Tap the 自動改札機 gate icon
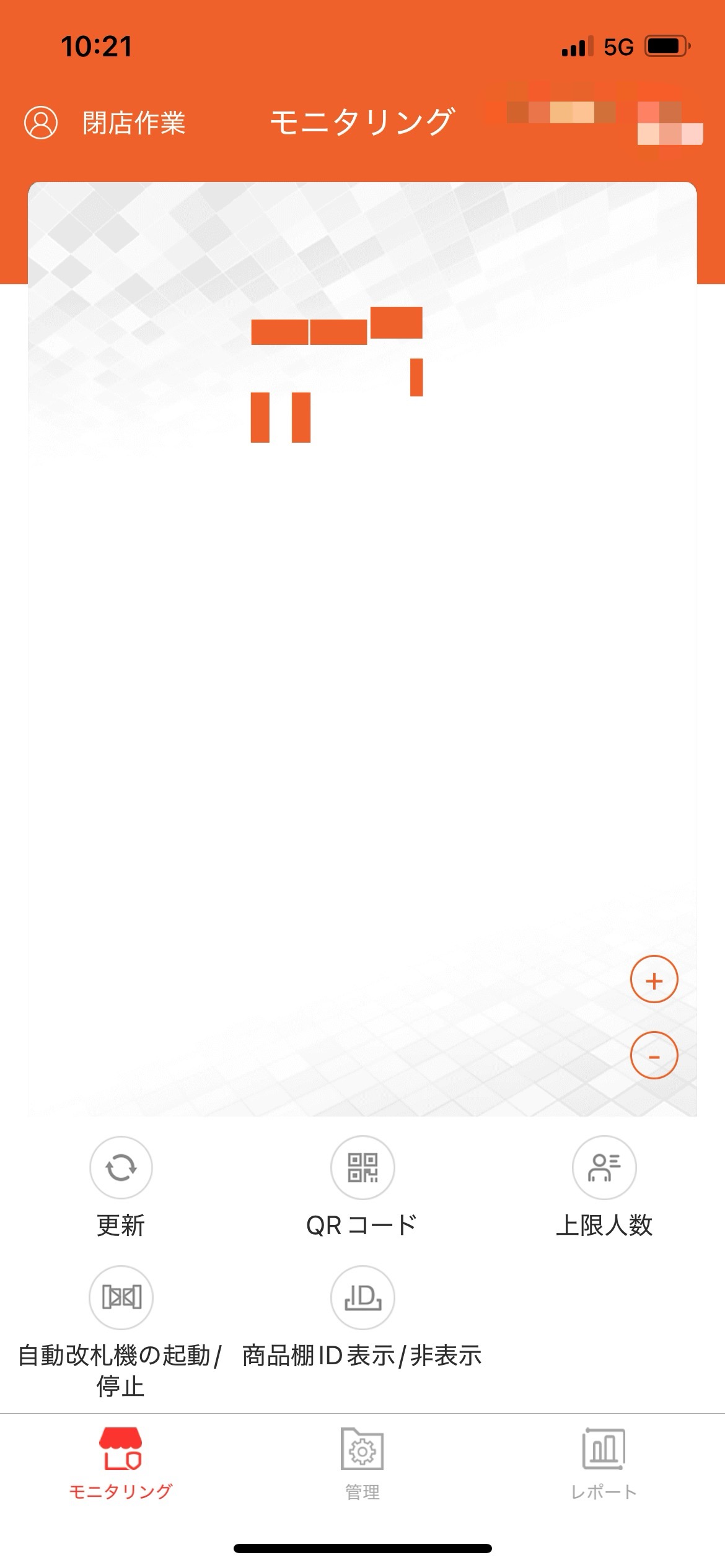Viewport: 725px width, 1568px height. (x=120, y=1299)
